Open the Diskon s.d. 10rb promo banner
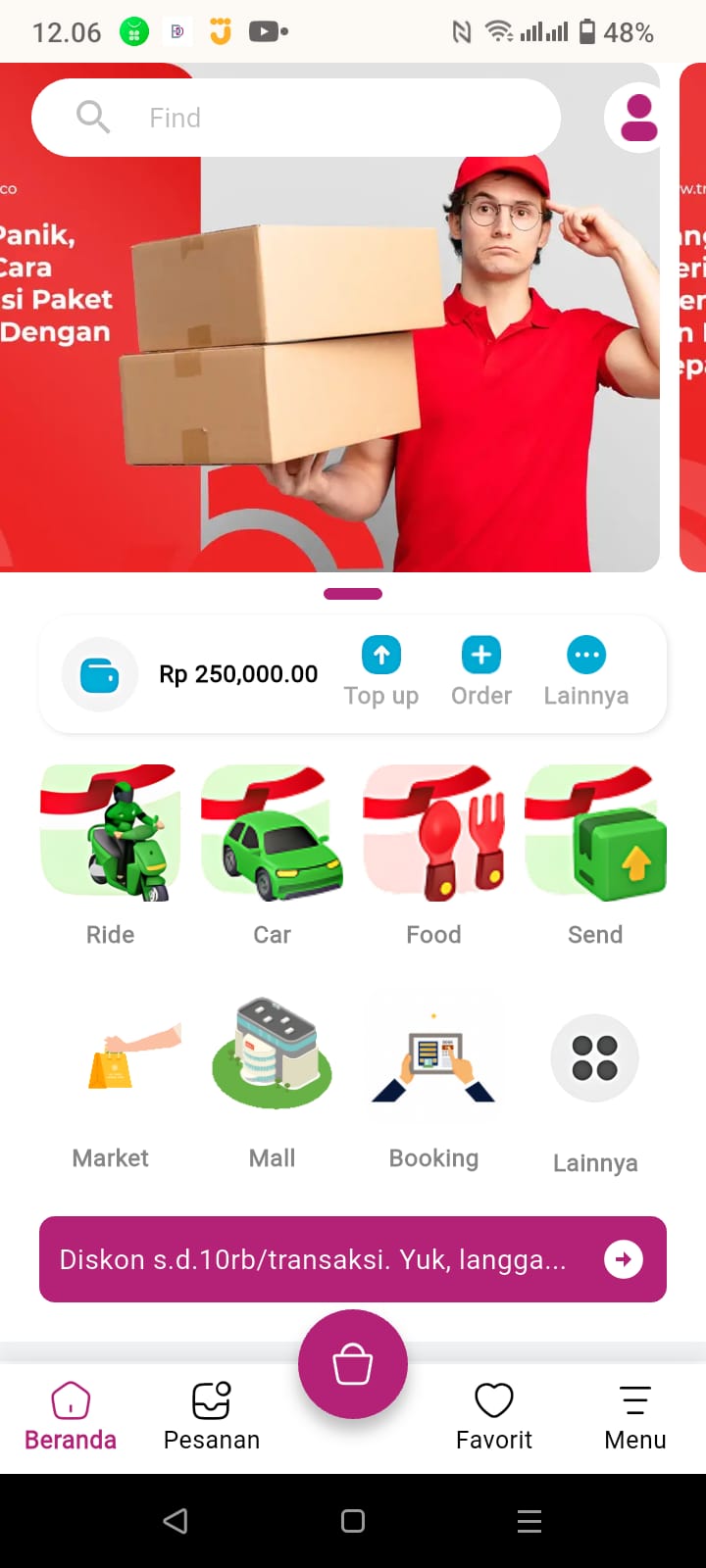 (x=353, y=1259)
